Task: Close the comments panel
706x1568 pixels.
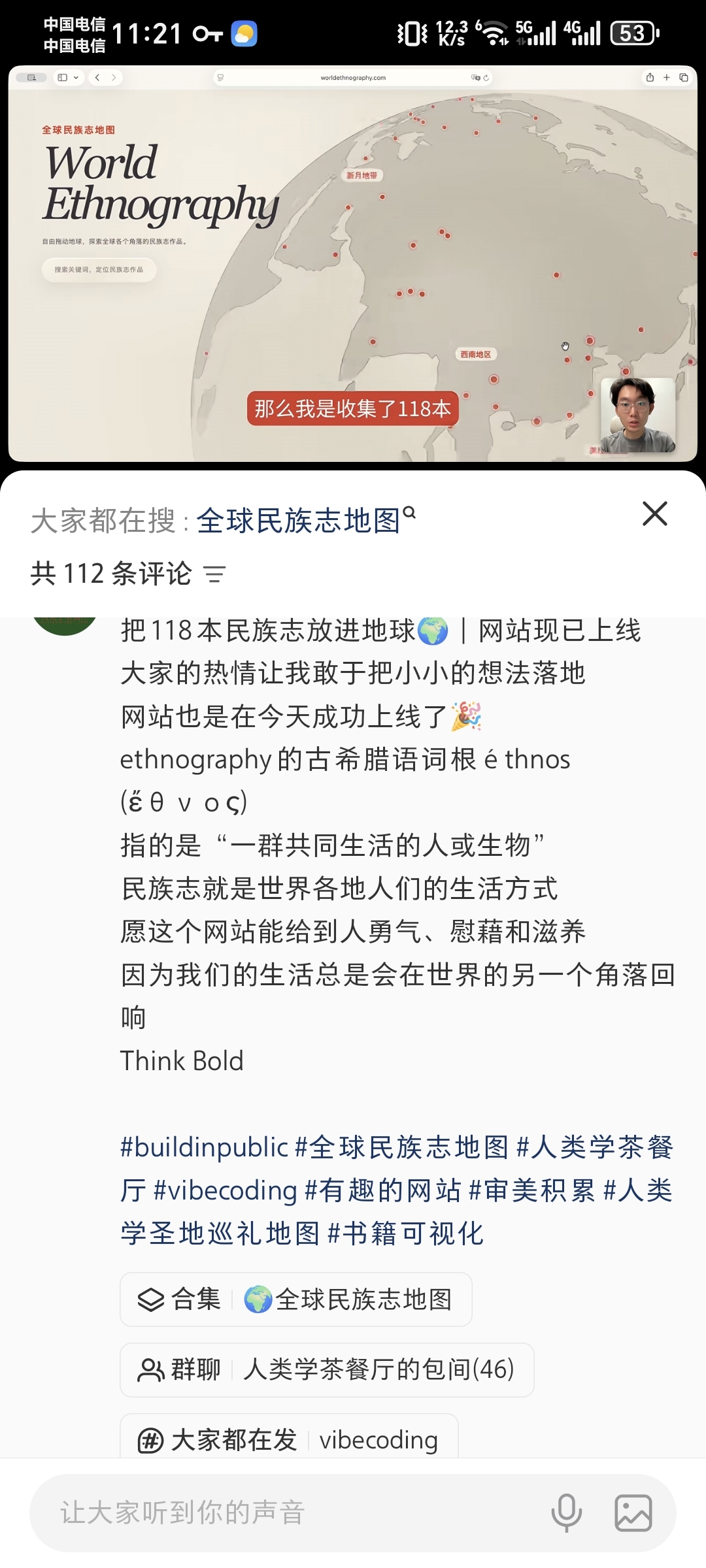Action: 654,514
